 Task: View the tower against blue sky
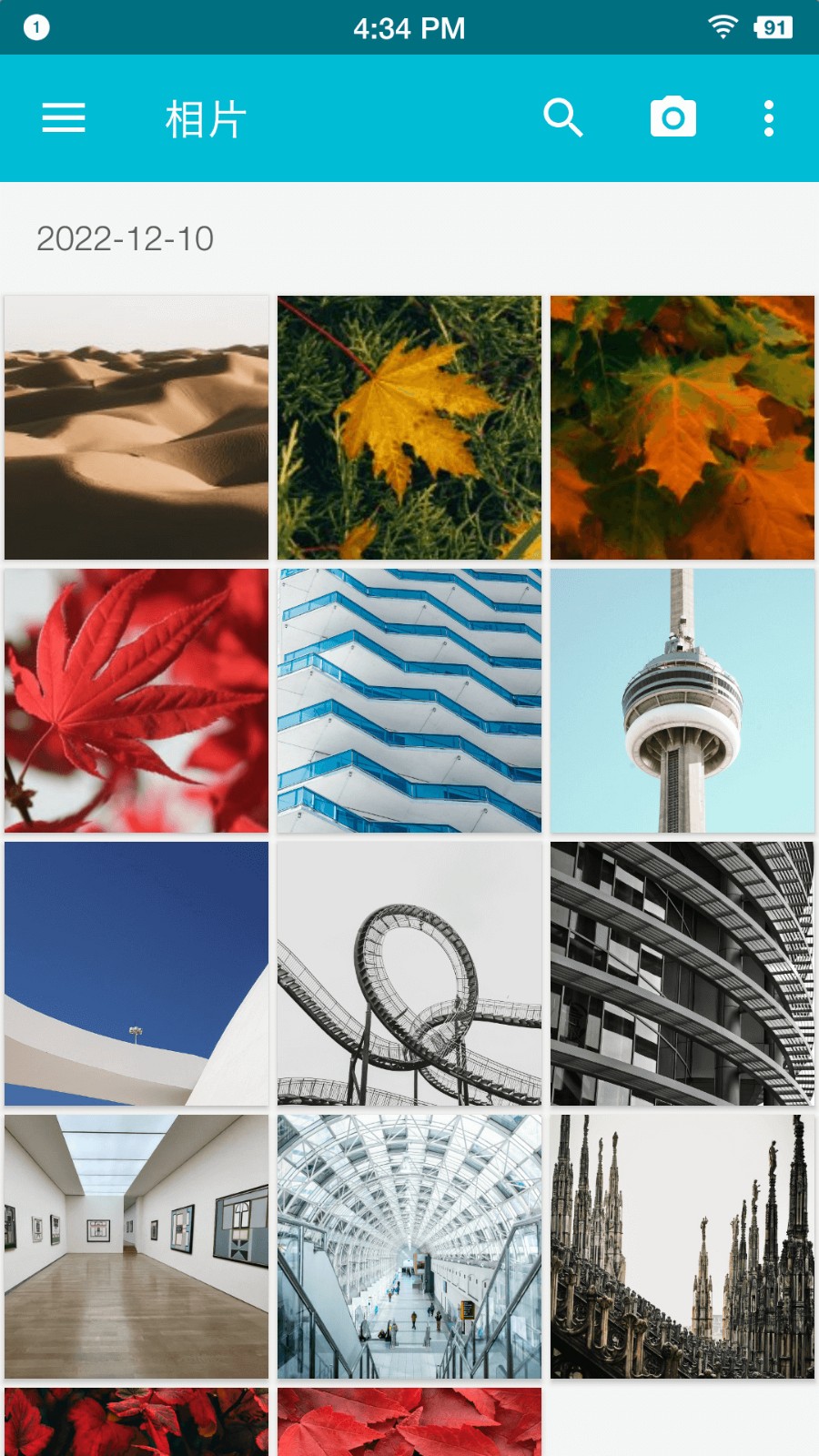[682, 701]
